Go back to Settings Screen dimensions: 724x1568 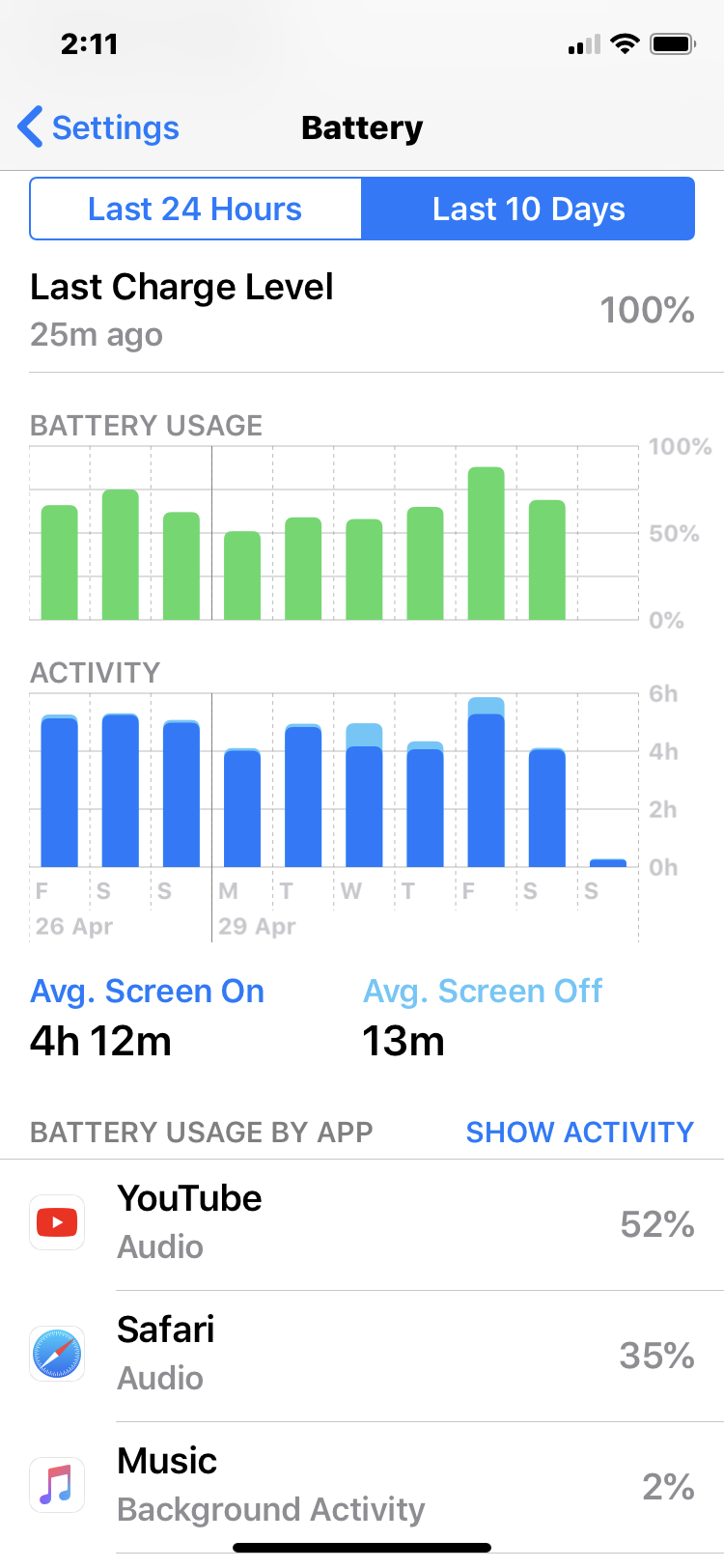click(x=99, y=127)
